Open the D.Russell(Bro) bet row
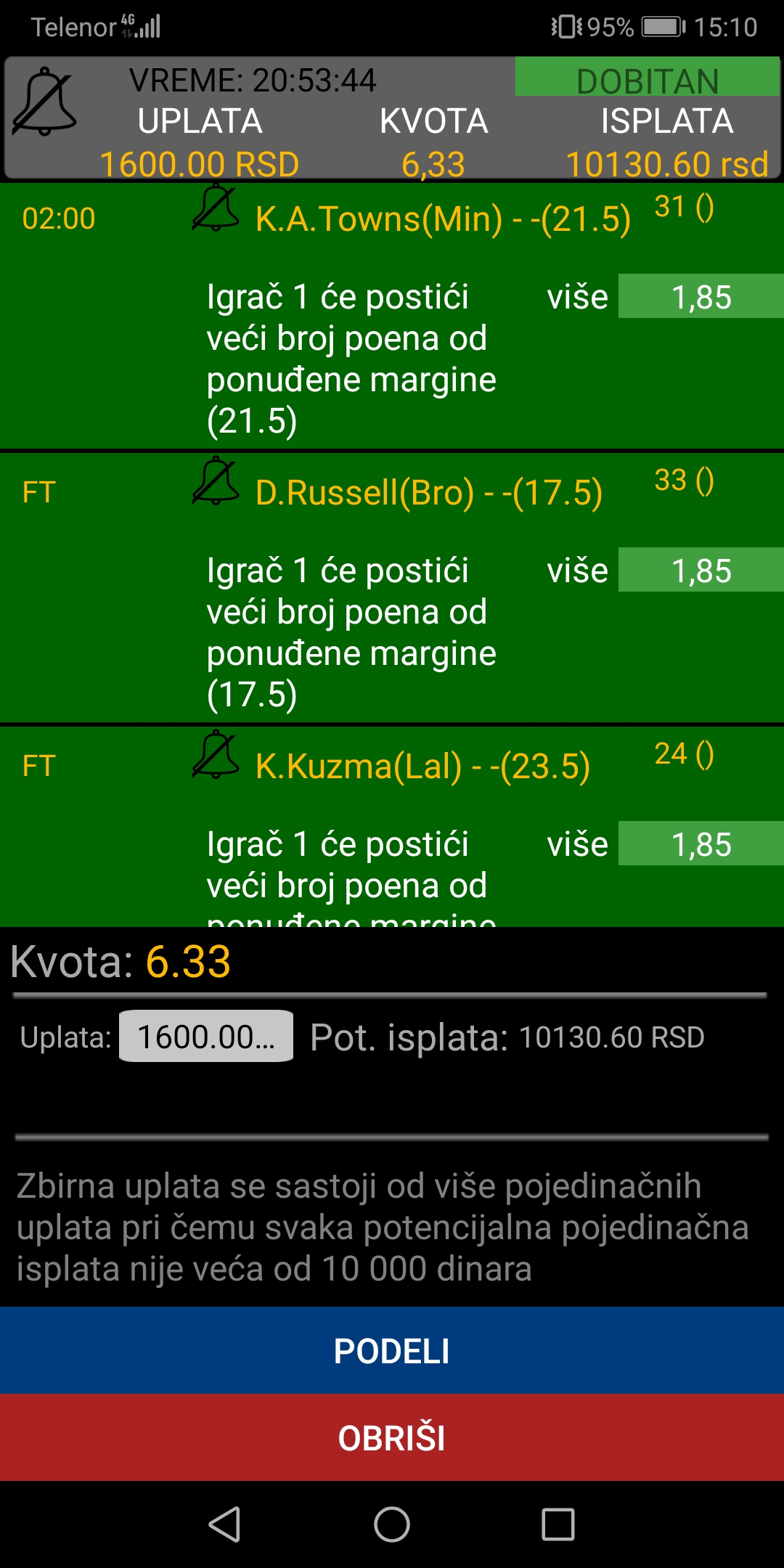Viewport: 784px width, 1568px height. (x=392, y=588)
